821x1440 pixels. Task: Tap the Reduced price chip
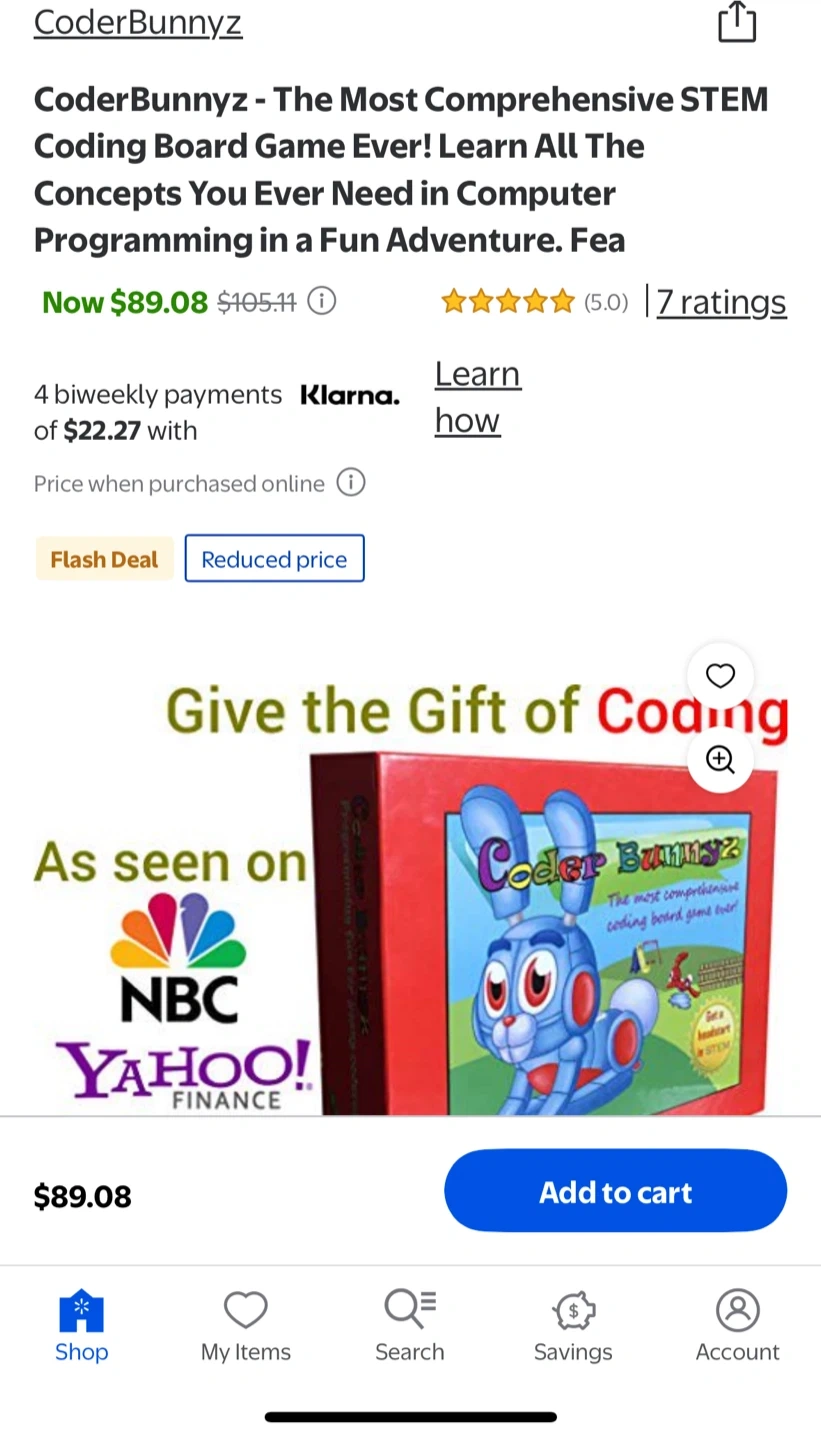tap(274, 559)
